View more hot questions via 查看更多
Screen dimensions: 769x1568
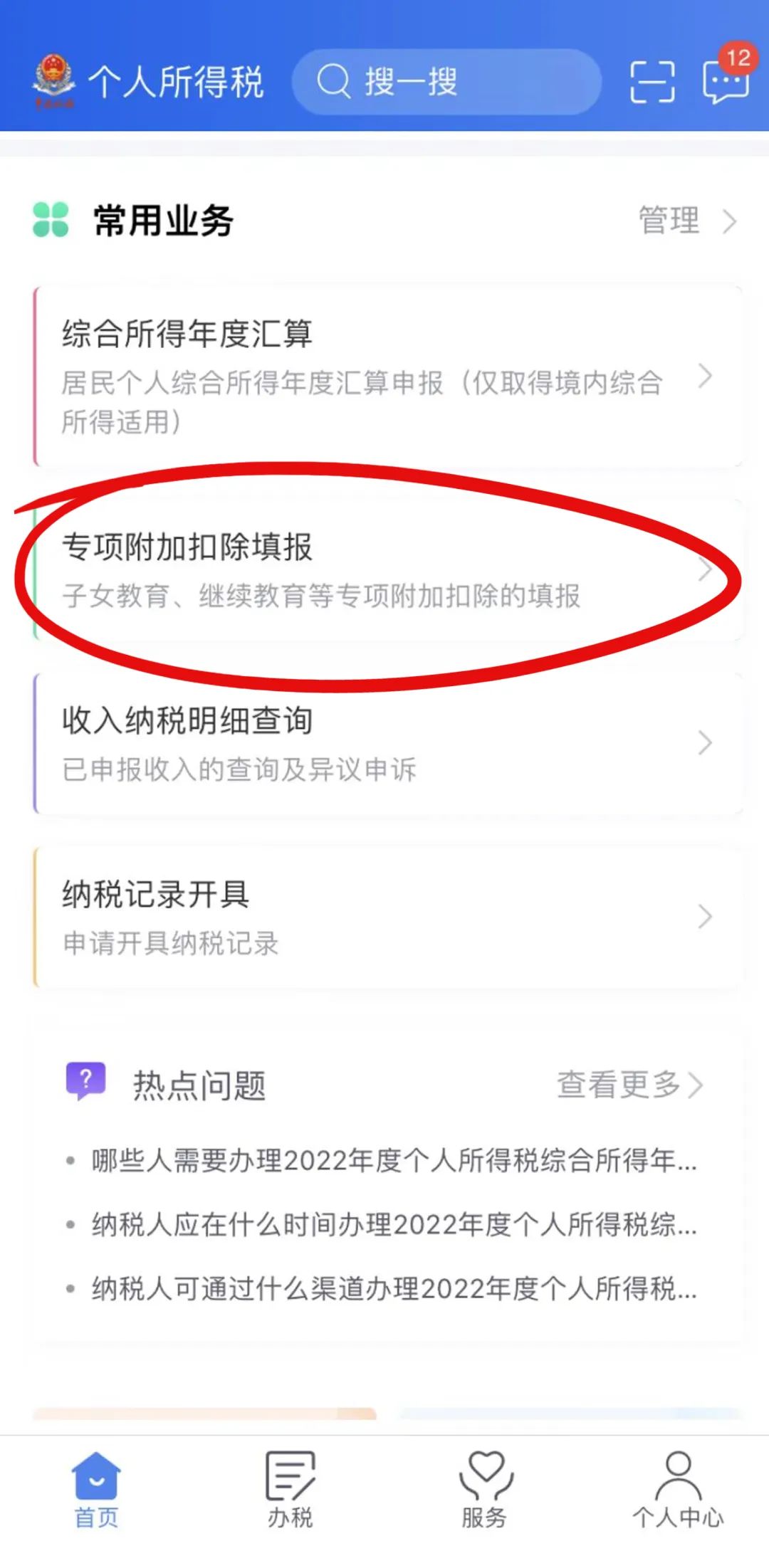(x=629, y=1085)
